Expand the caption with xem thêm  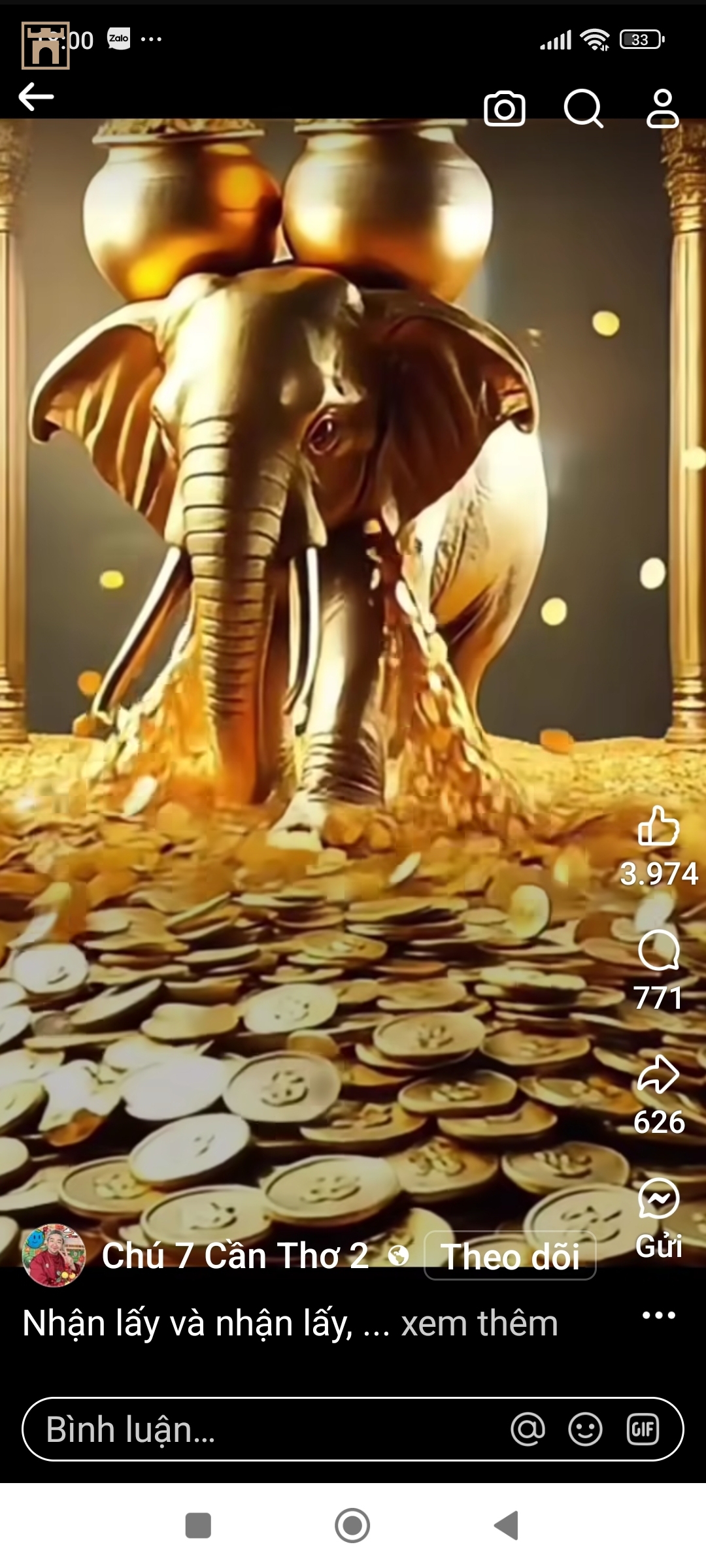coord(479,1324)
